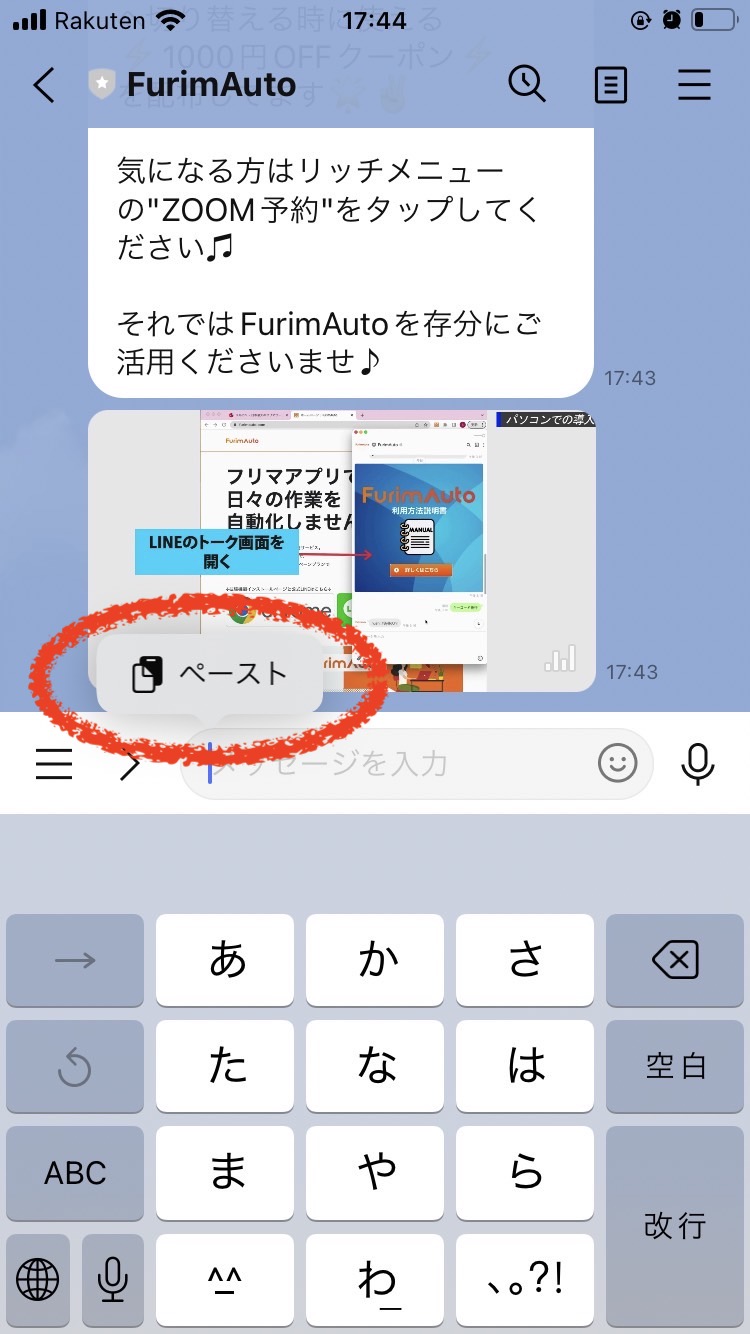Open the chat hamburger menu

694,85
